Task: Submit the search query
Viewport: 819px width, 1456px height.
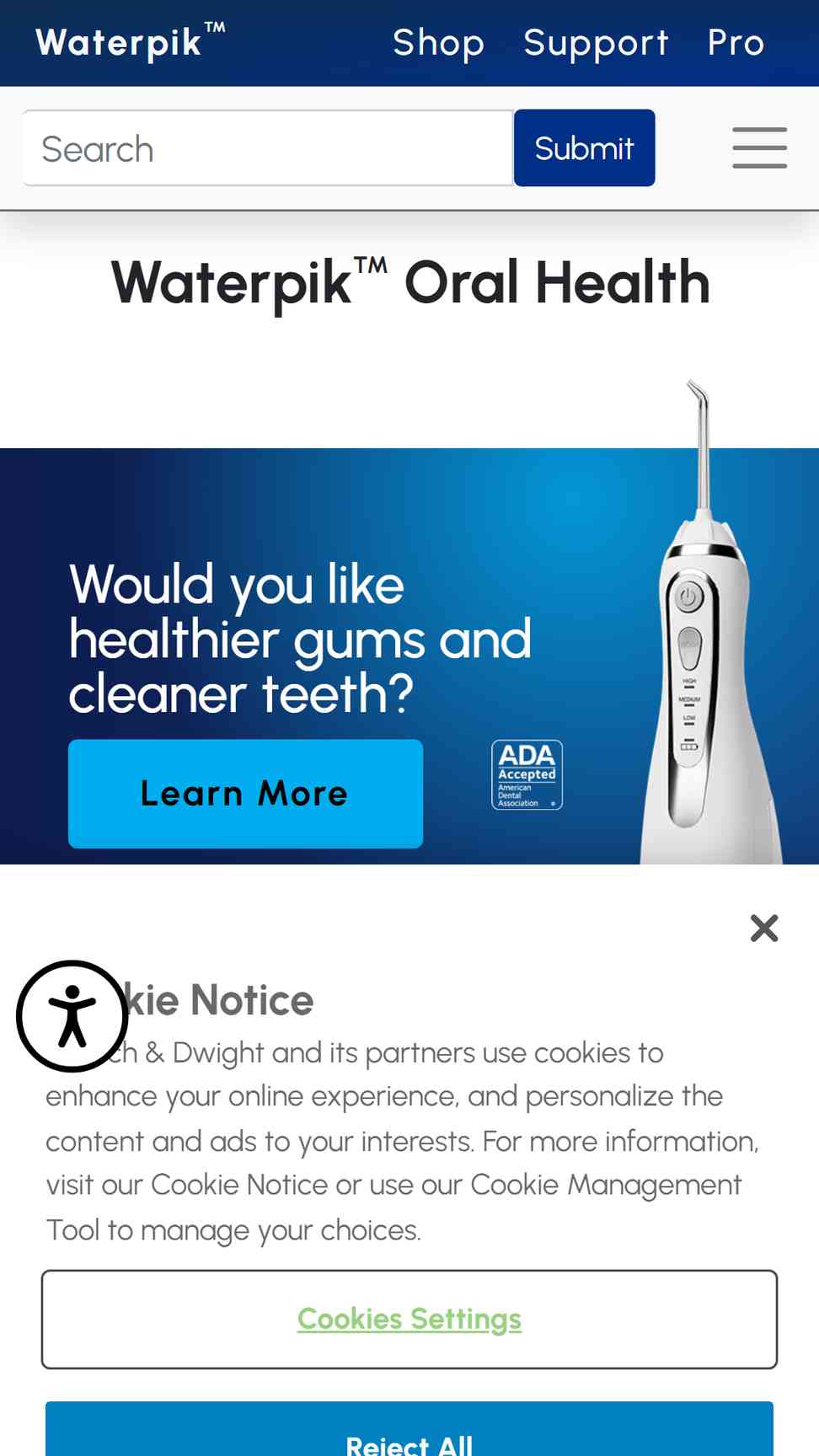Action: point(584,148)
